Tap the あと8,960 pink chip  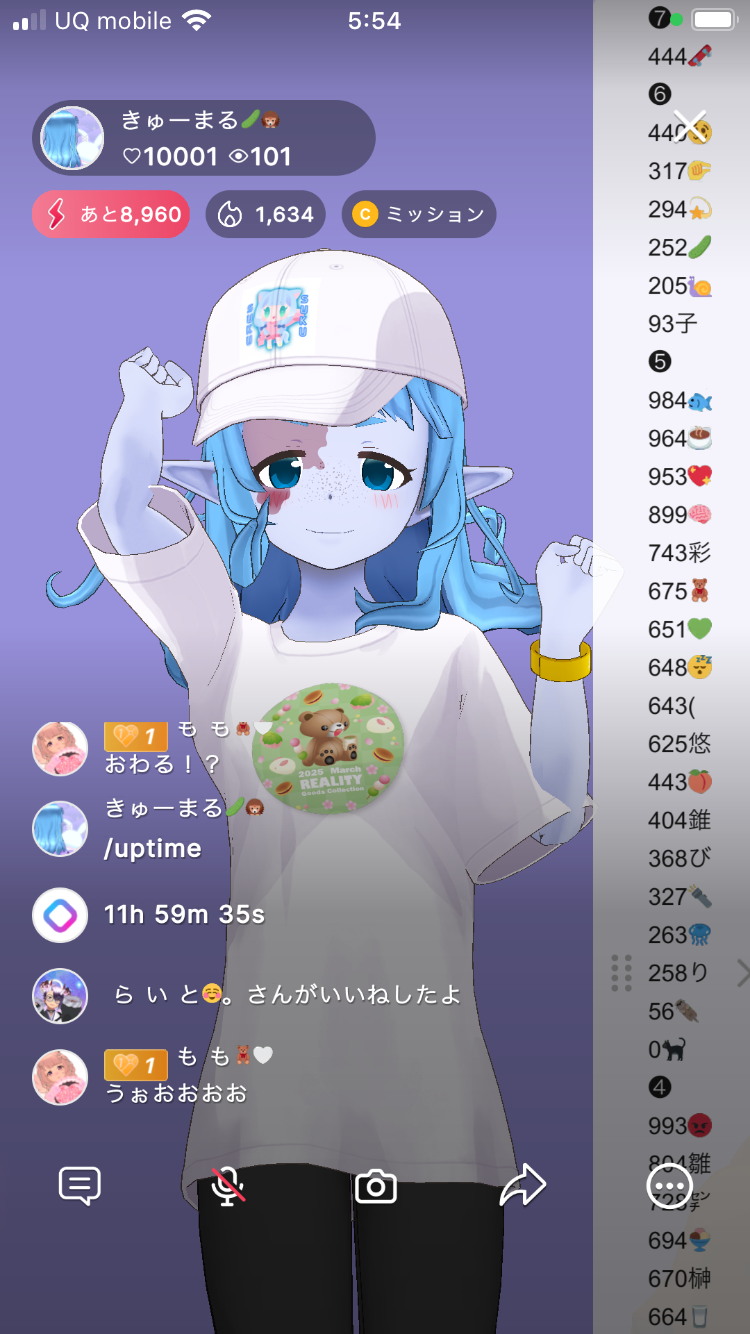point(111,214)
